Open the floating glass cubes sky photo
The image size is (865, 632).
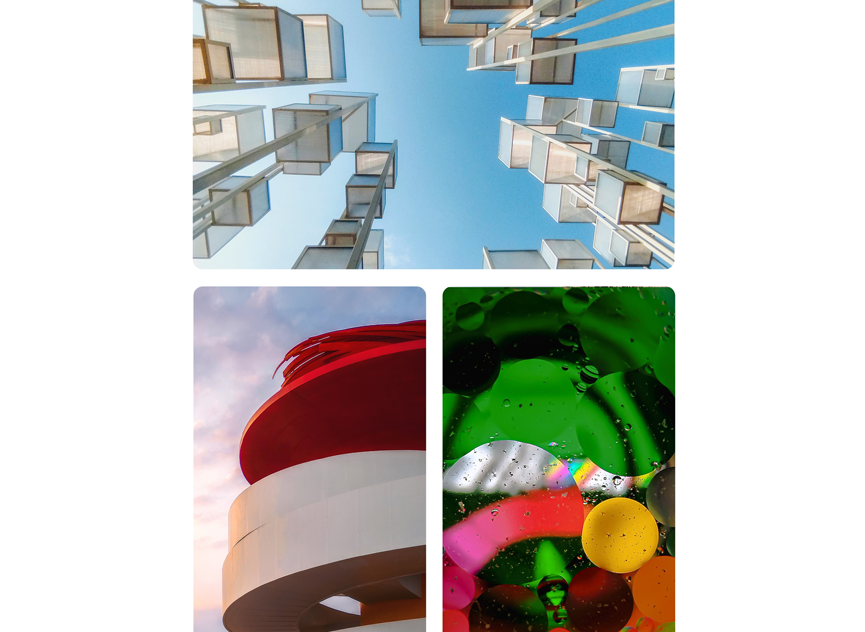click(x=433, y=134)
